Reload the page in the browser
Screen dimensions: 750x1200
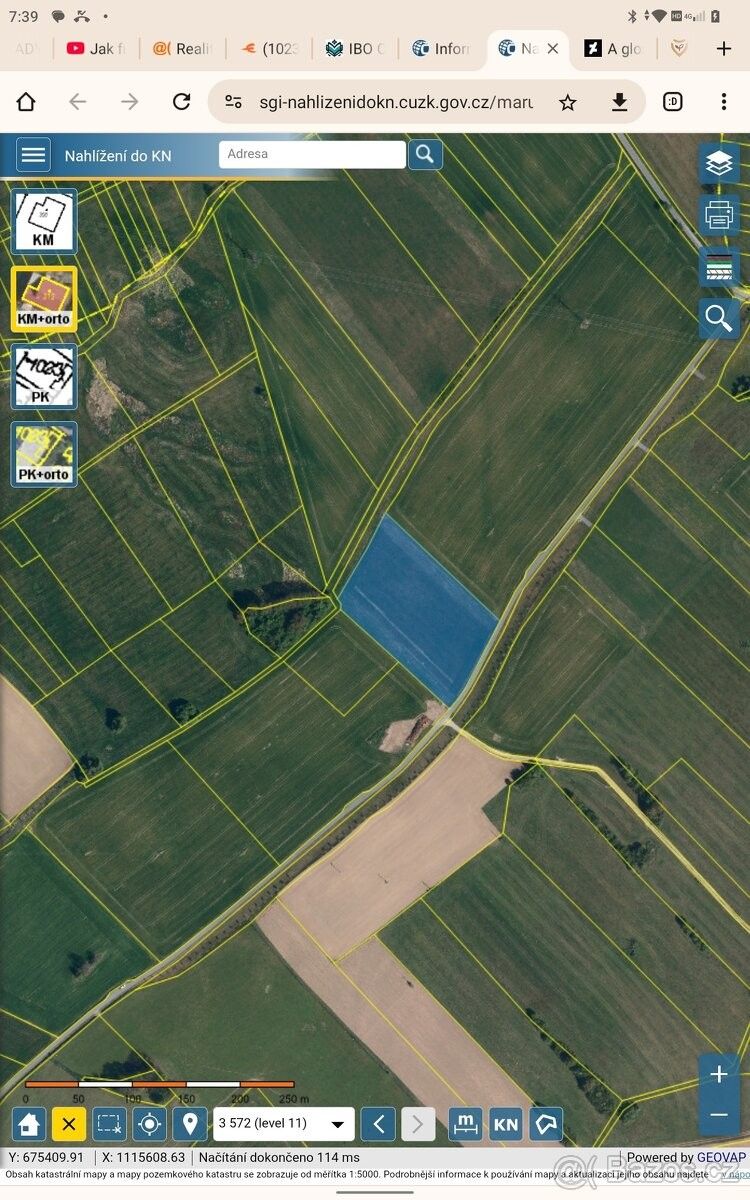coord(181,102)
